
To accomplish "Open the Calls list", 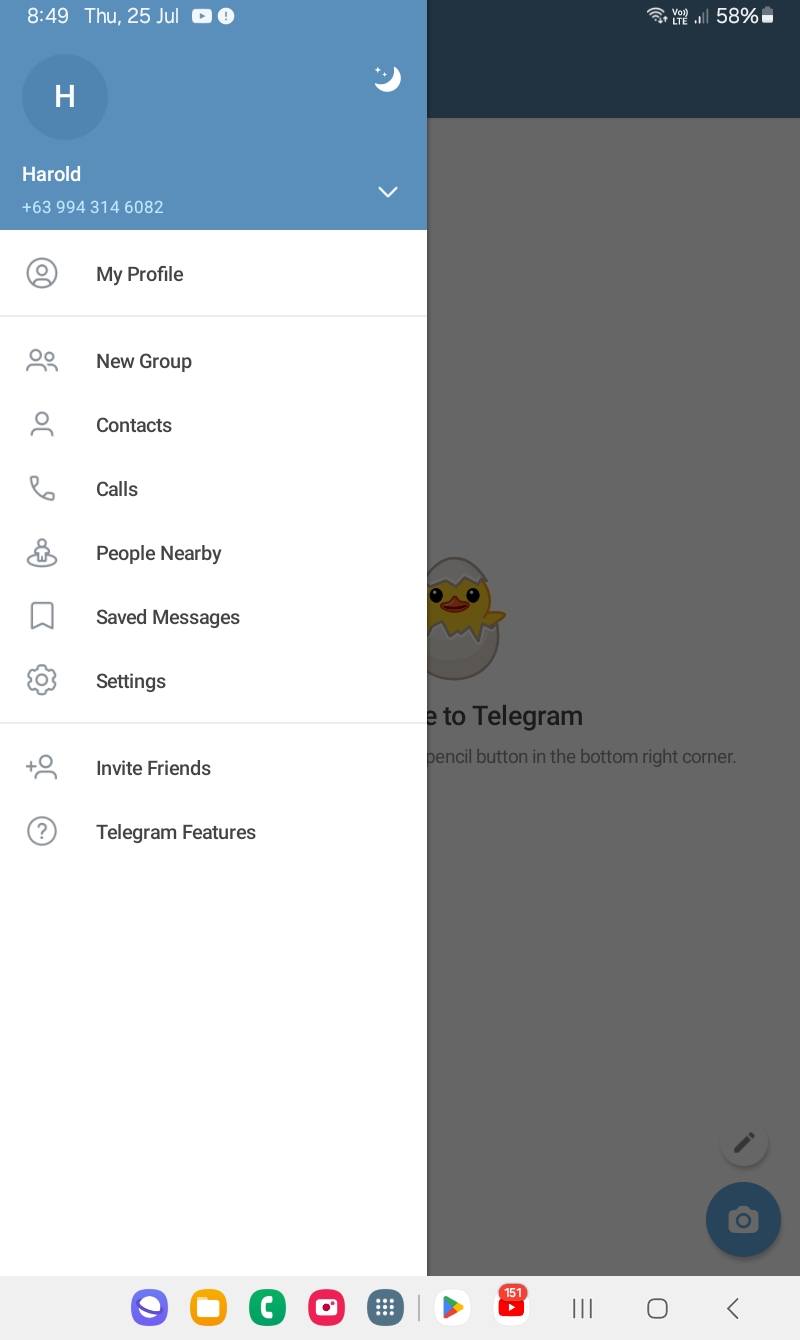I will point(213,489).
